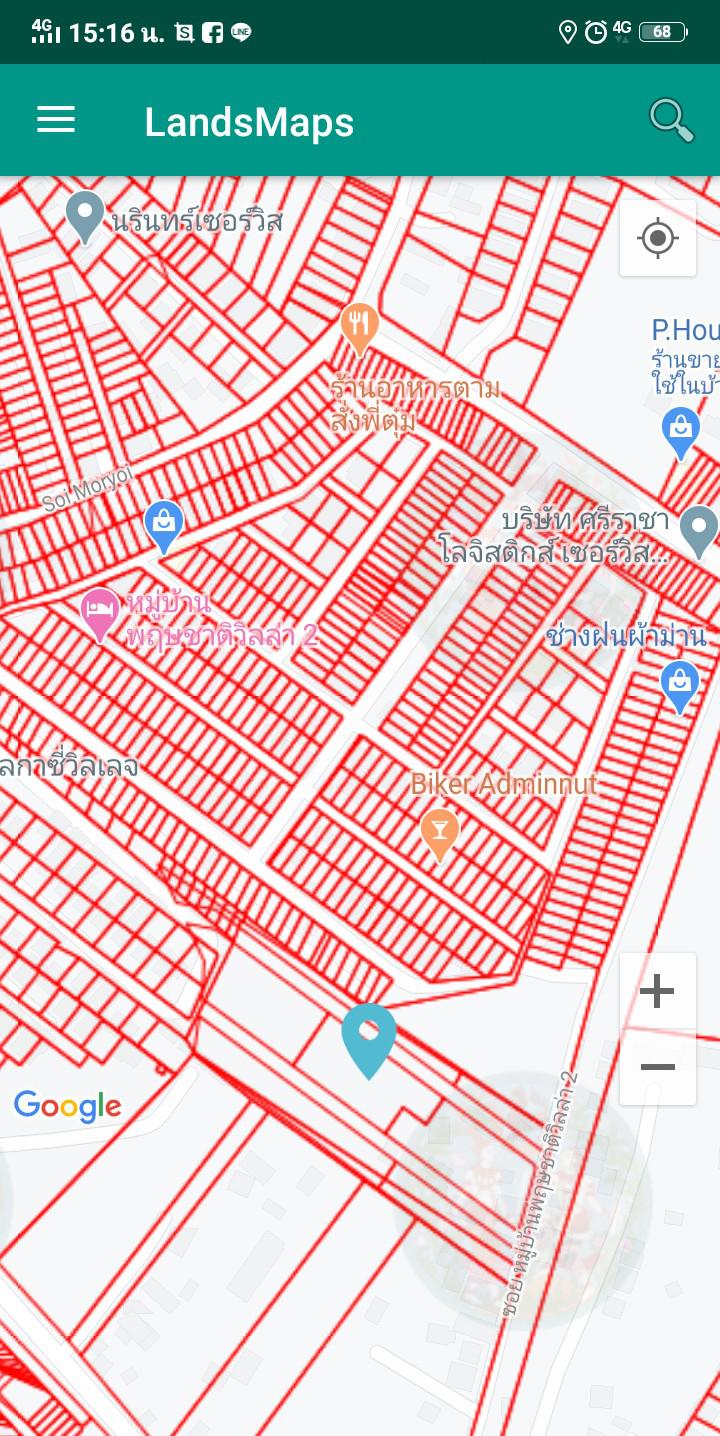
Task: Select the teal selected-location pin
Action: [369, 1040]
